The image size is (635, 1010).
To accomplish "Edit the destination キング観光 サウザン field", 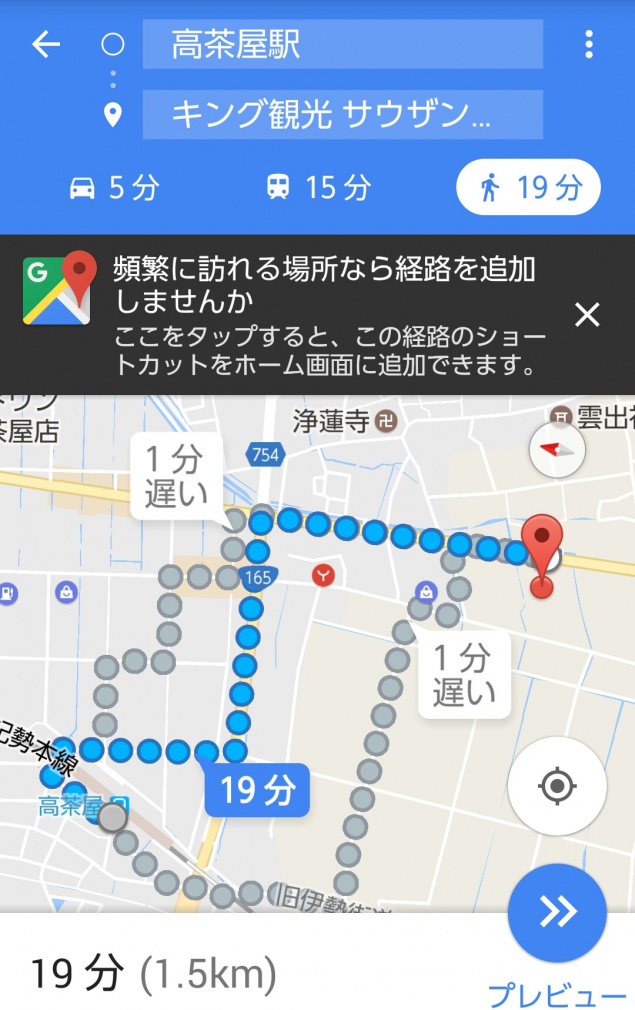I will click(x=342, y=115).
